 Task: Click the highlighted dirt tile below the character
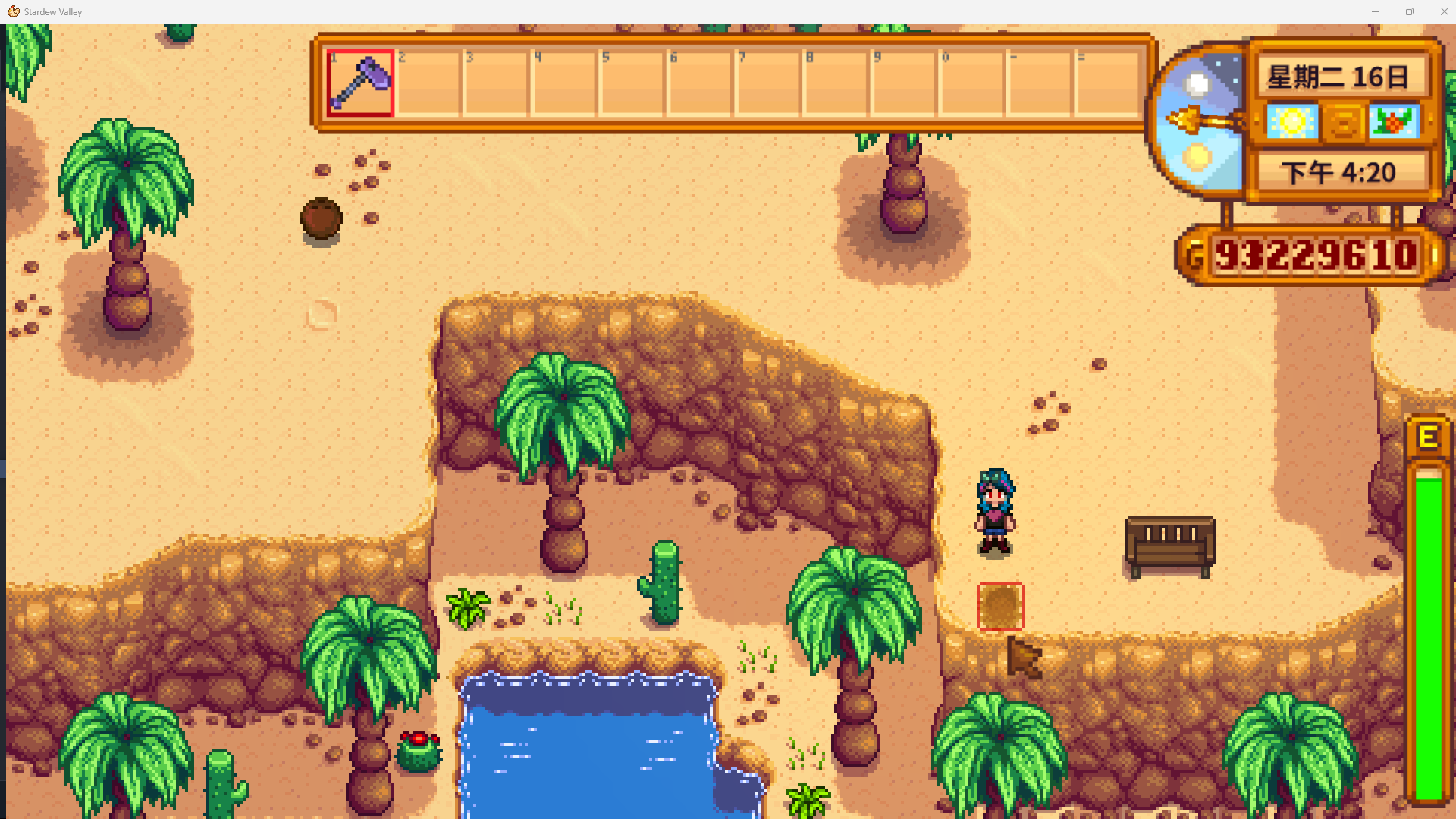pyautogui.click(x=1000, y=607)
